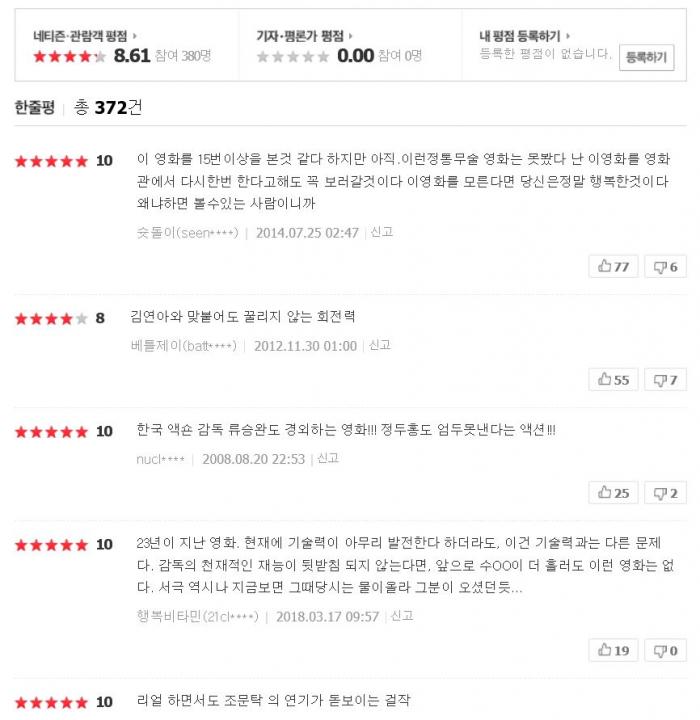Dislike the review by 숫돌이 with 6 dislikes
The height and width of the screenshot is (720, 700).
[x=666, y=267]
